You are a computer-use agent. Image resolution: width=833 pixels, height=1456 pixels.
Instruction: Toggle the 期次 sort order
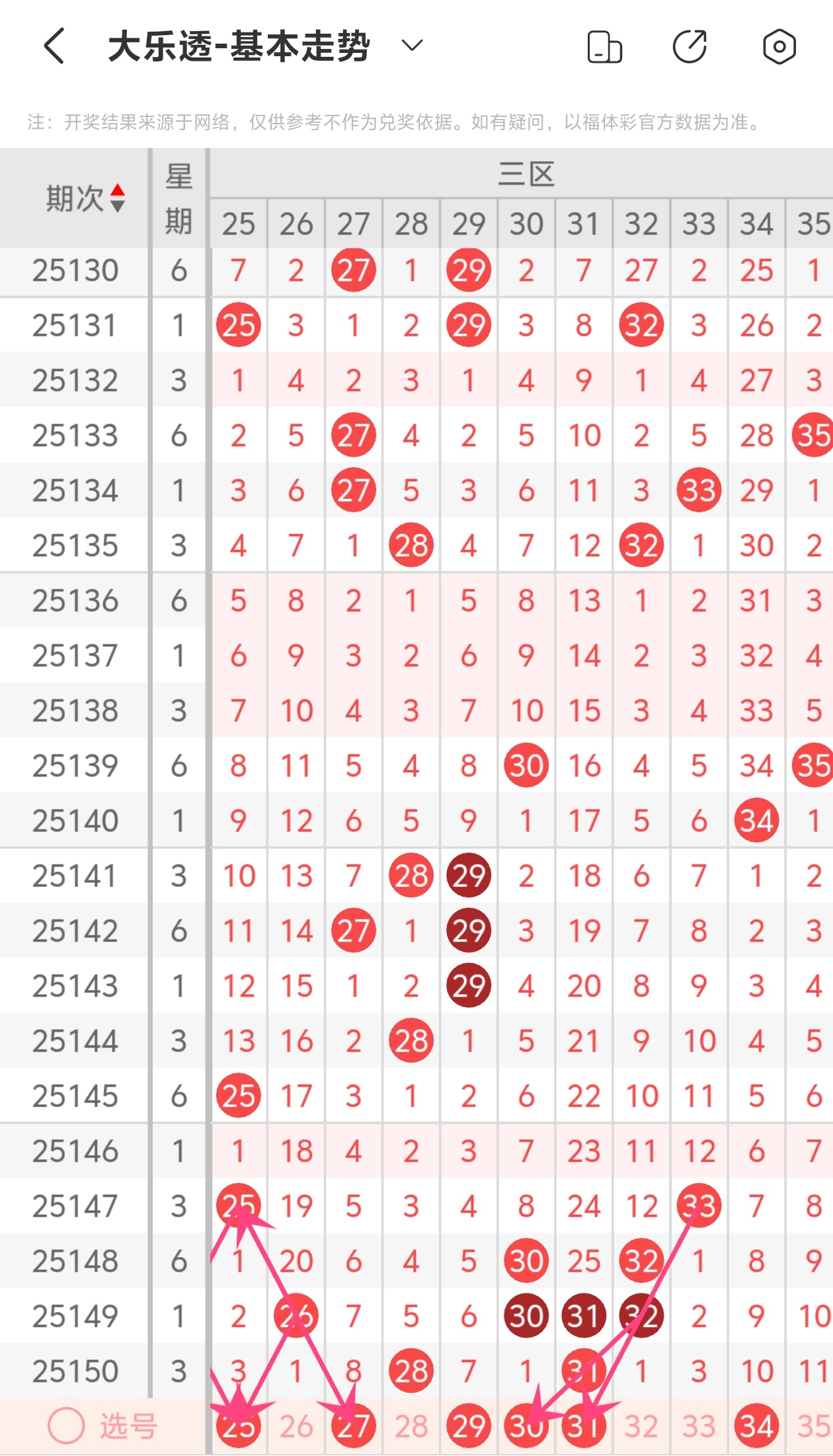coord(117,198)
